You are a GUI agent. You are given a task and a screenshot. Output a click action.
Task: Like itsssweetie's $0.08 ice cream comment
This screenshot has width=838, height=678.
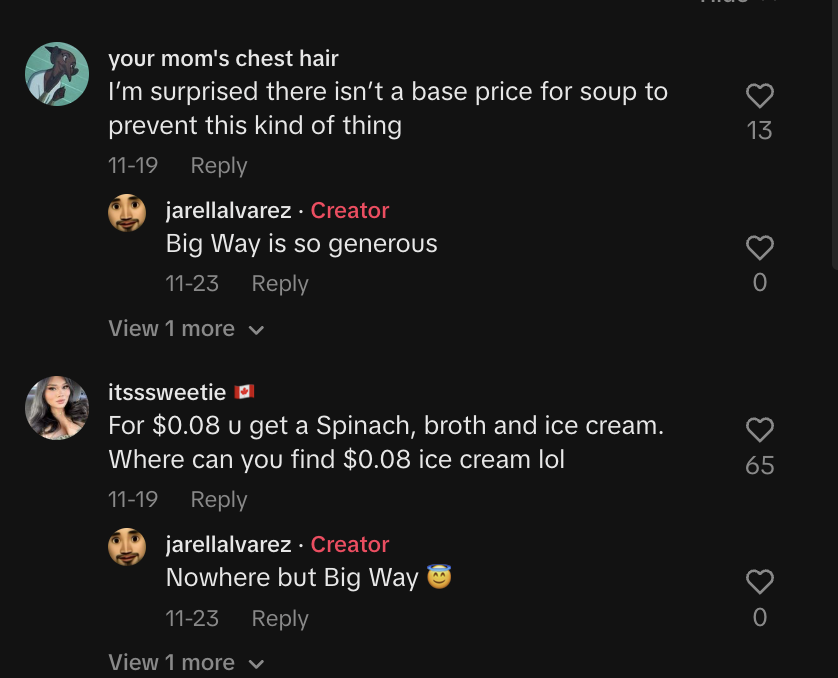tap(759, 430)
